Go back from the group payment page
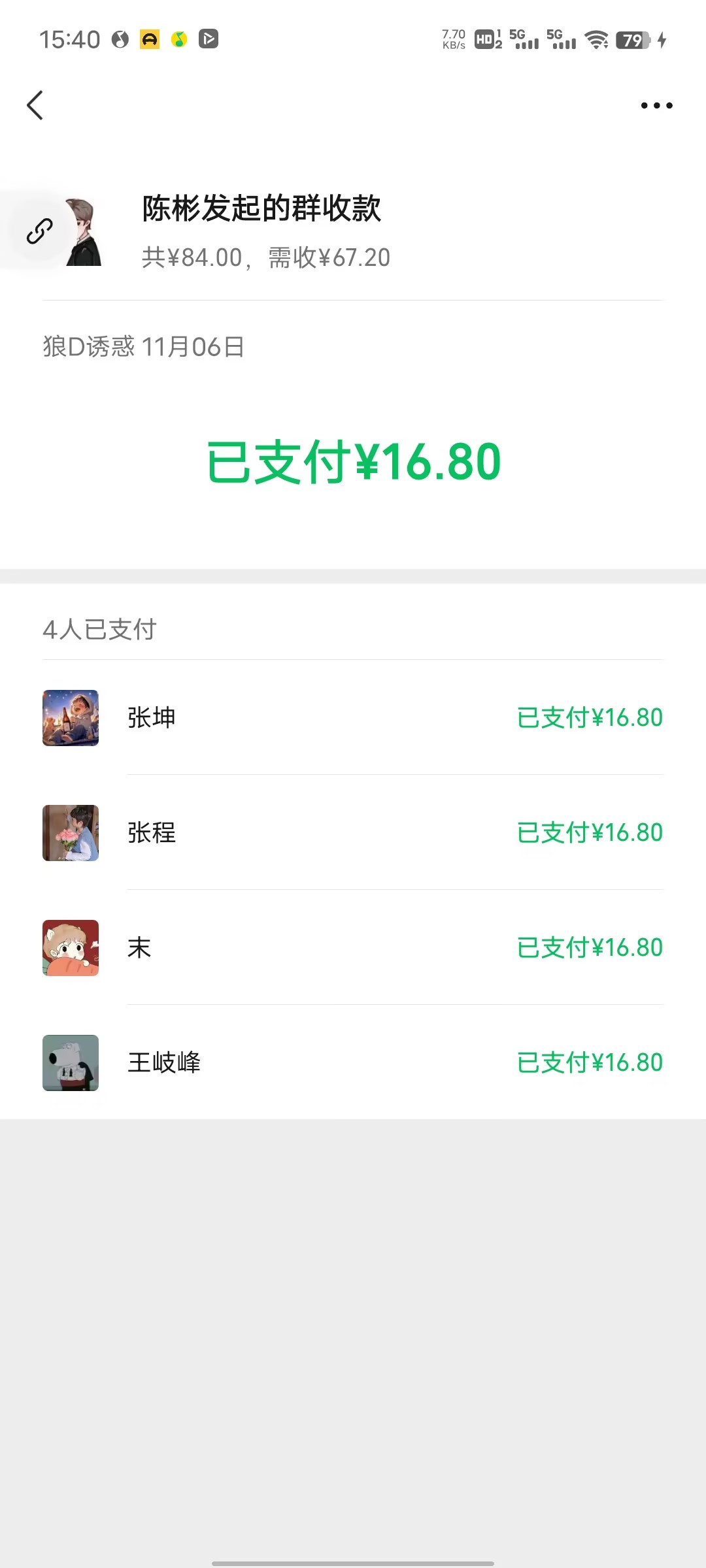The image size is (706, 1568). pos(35,105)
